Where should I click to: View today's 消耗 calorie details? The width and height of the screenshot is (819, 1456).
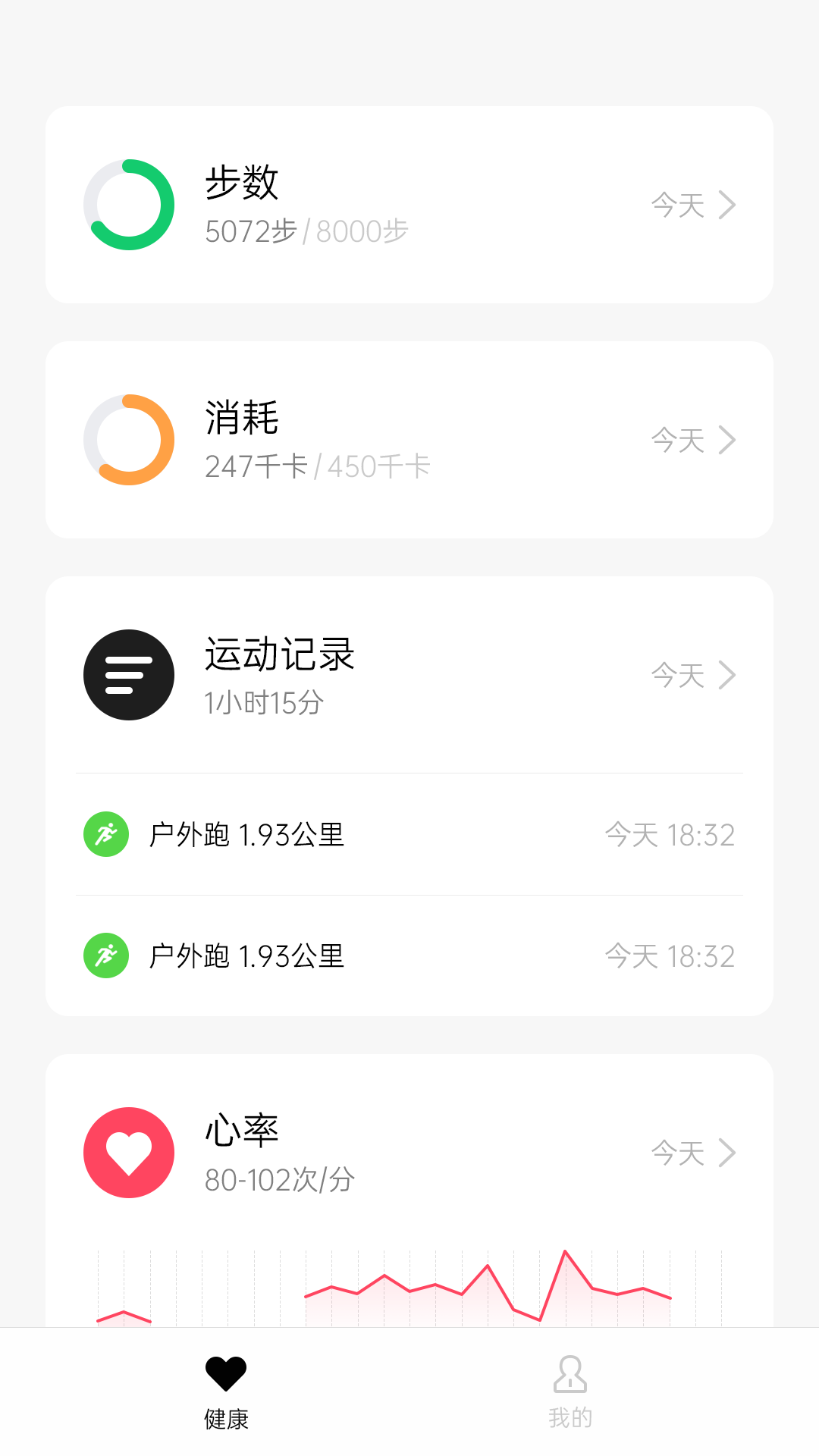point(692,440)
